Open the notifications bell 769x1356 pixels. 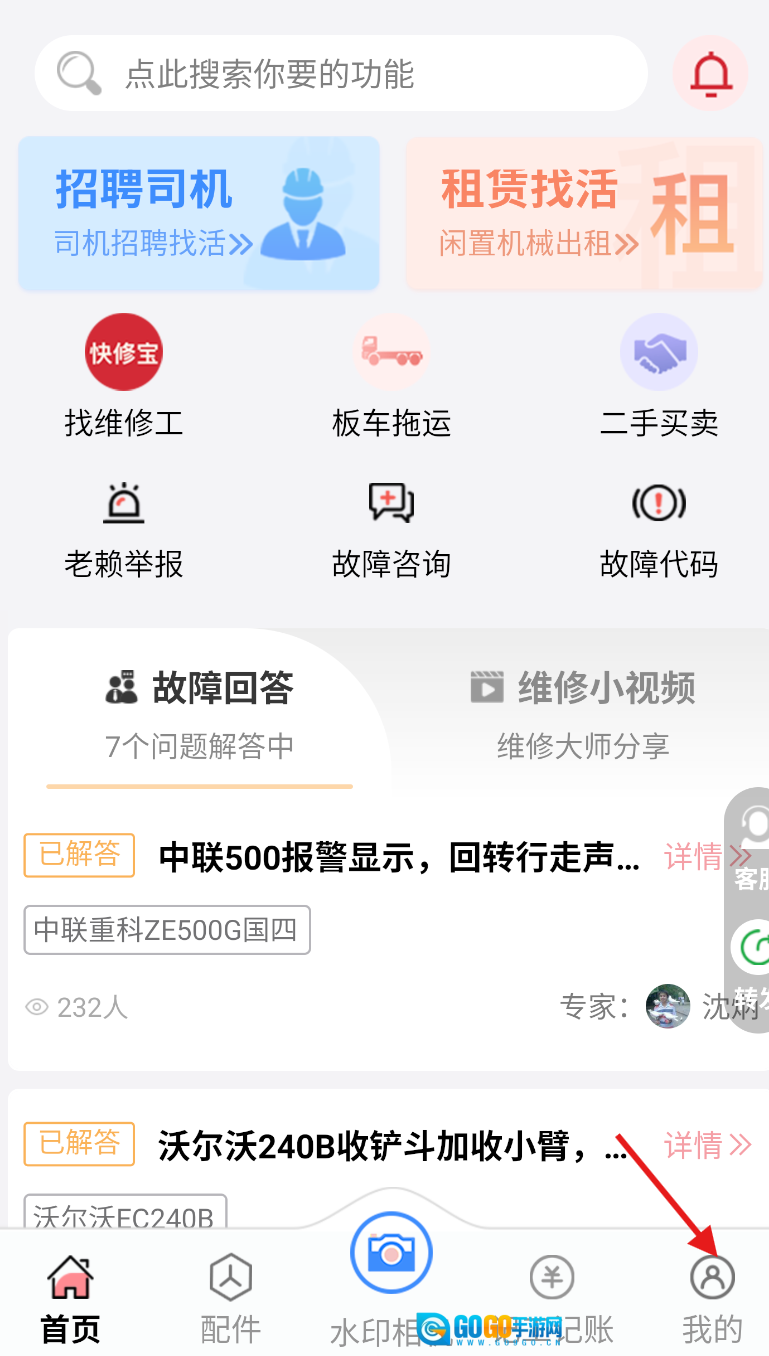pos(710,74)
